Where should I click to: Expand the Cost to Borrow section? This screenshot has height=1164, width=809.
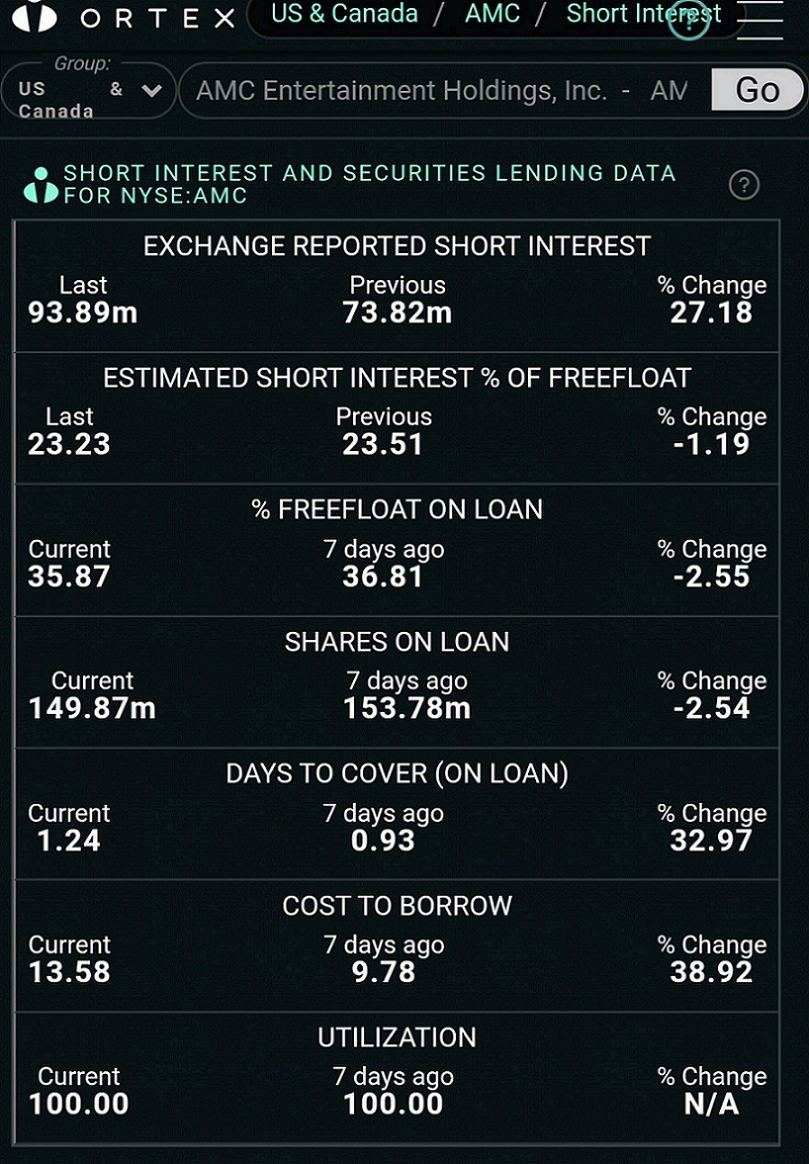[x=398, y=906]
